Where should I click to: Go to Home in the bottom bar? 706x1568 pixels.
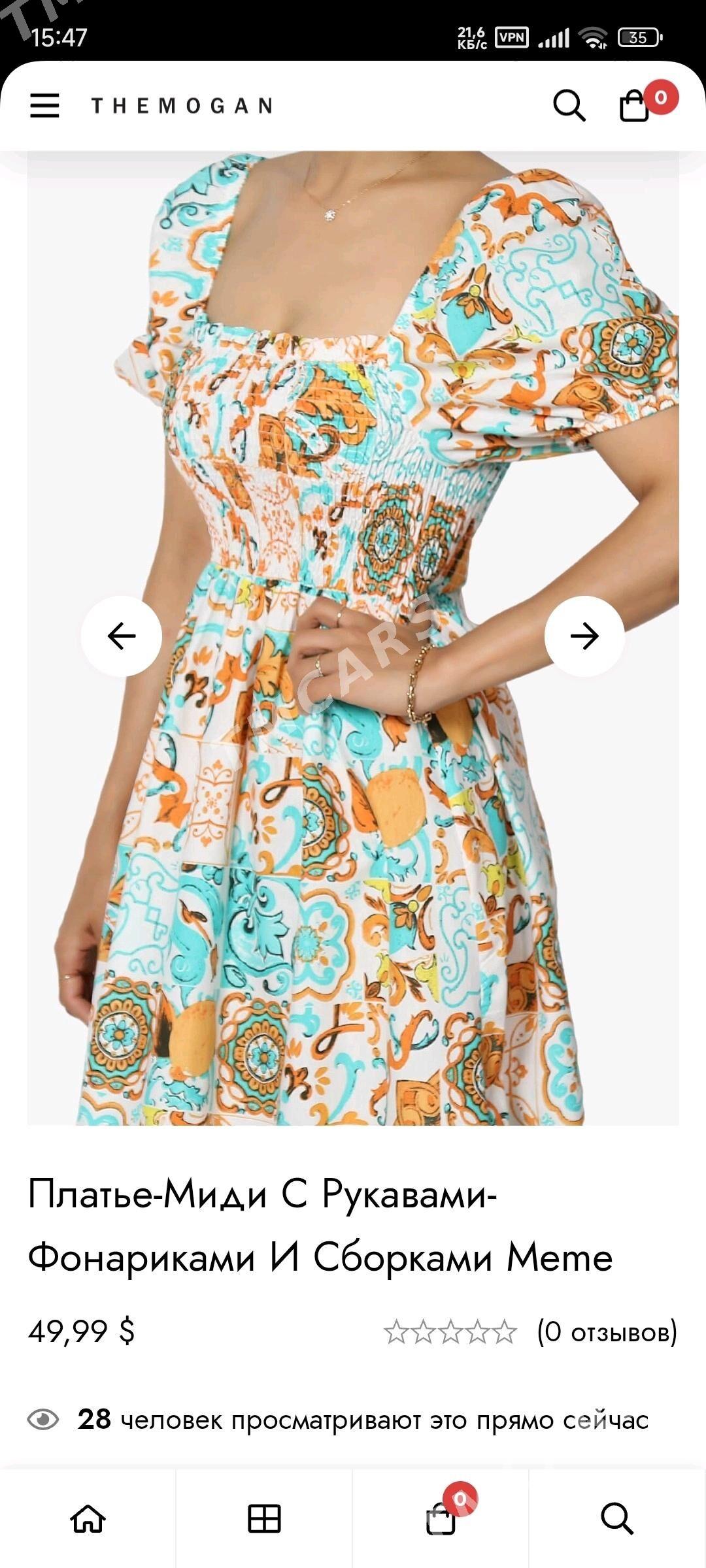[88, 1518]
